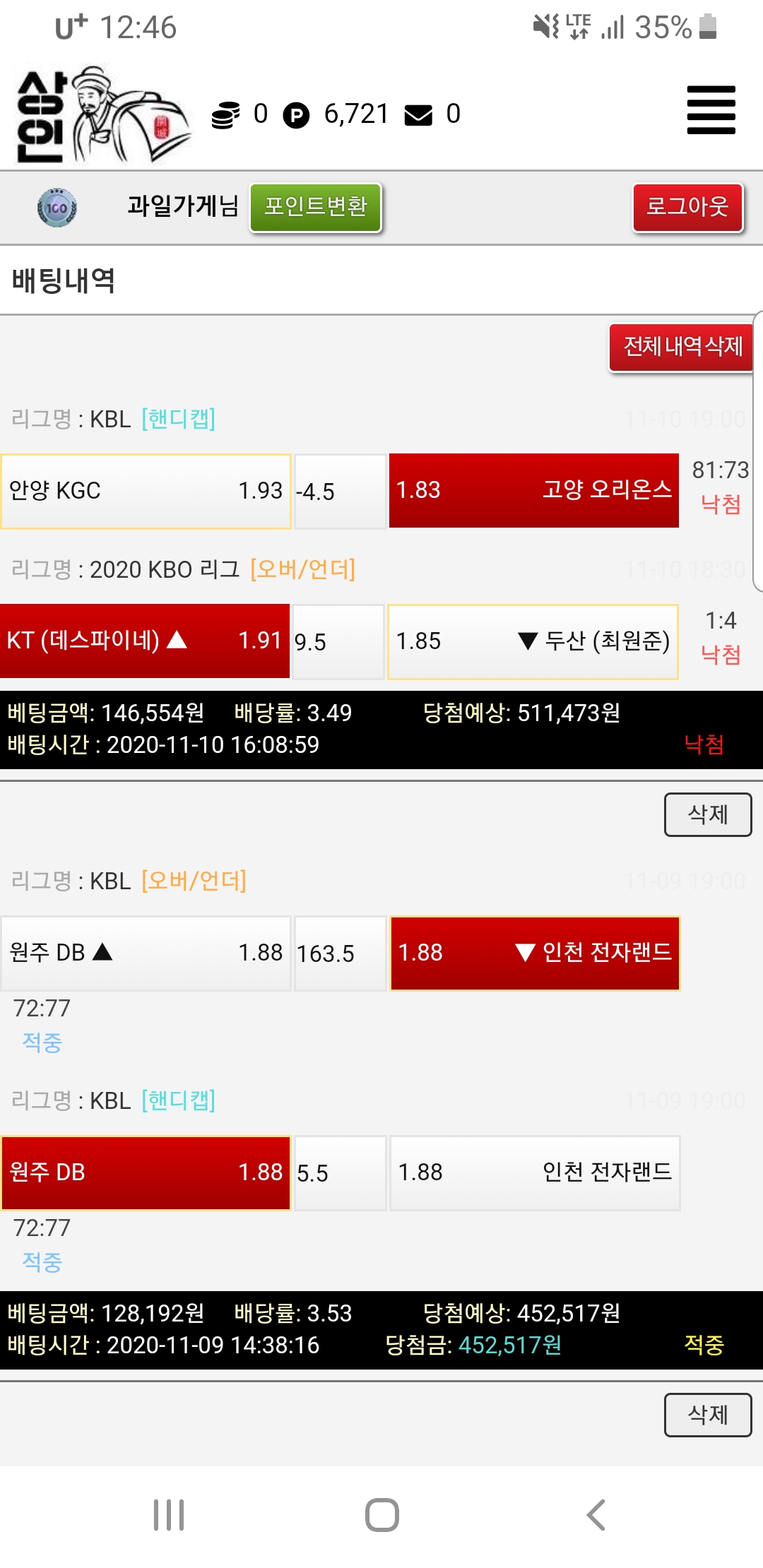
Task: Open the level badge icon
Action: 57,208
